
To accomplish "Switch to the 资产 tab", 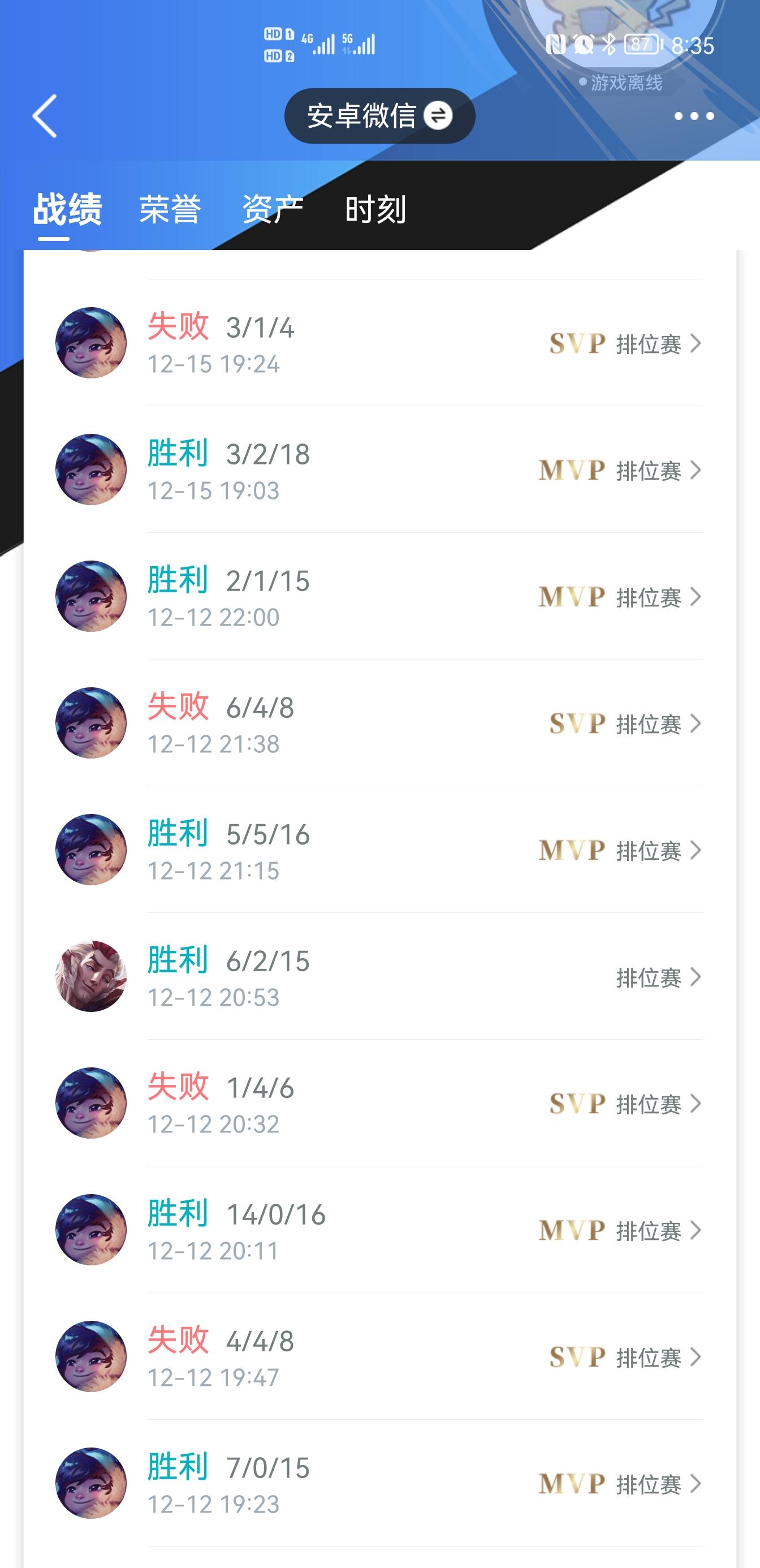I will tap(273, 209).
